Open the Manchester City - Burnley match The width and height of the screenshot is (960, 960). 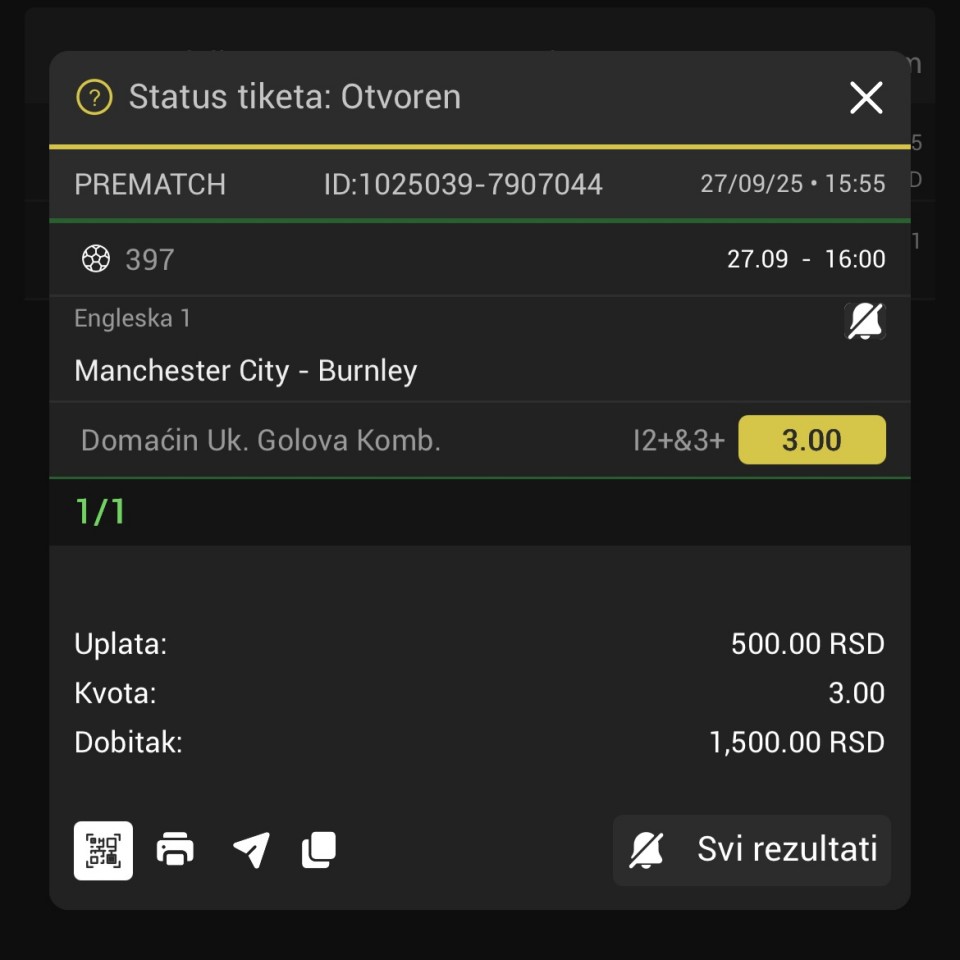click(x=246, y=371)
